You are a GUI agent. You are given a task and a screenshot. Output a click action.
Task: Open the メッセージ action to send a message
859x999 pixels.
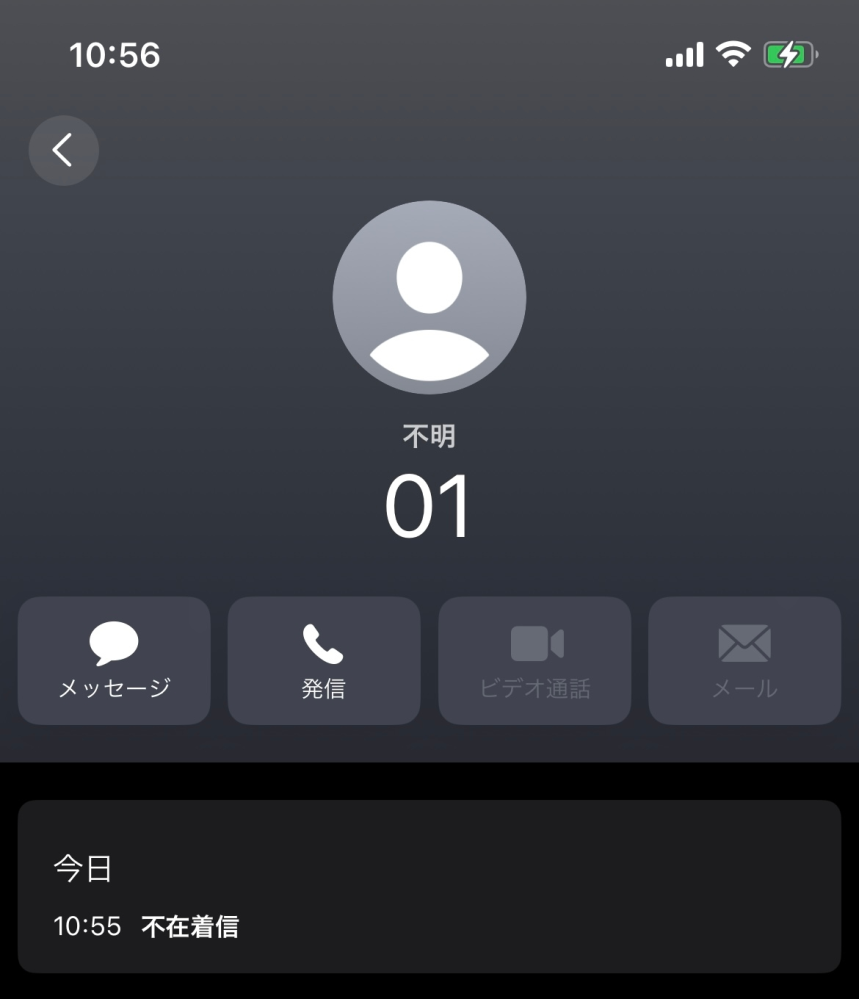point(113,660)
